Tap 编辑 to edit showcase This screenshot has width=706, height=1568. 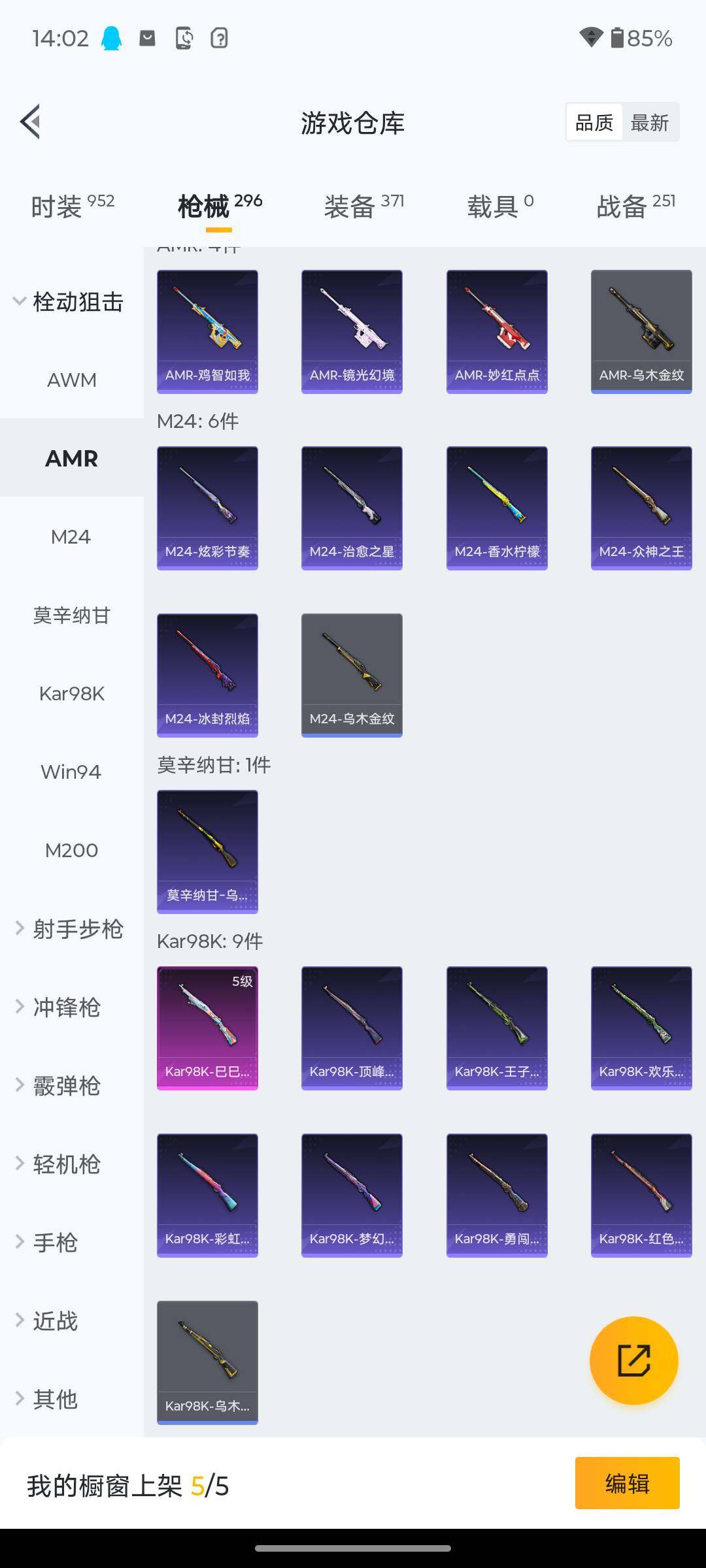pos(627,1483)
